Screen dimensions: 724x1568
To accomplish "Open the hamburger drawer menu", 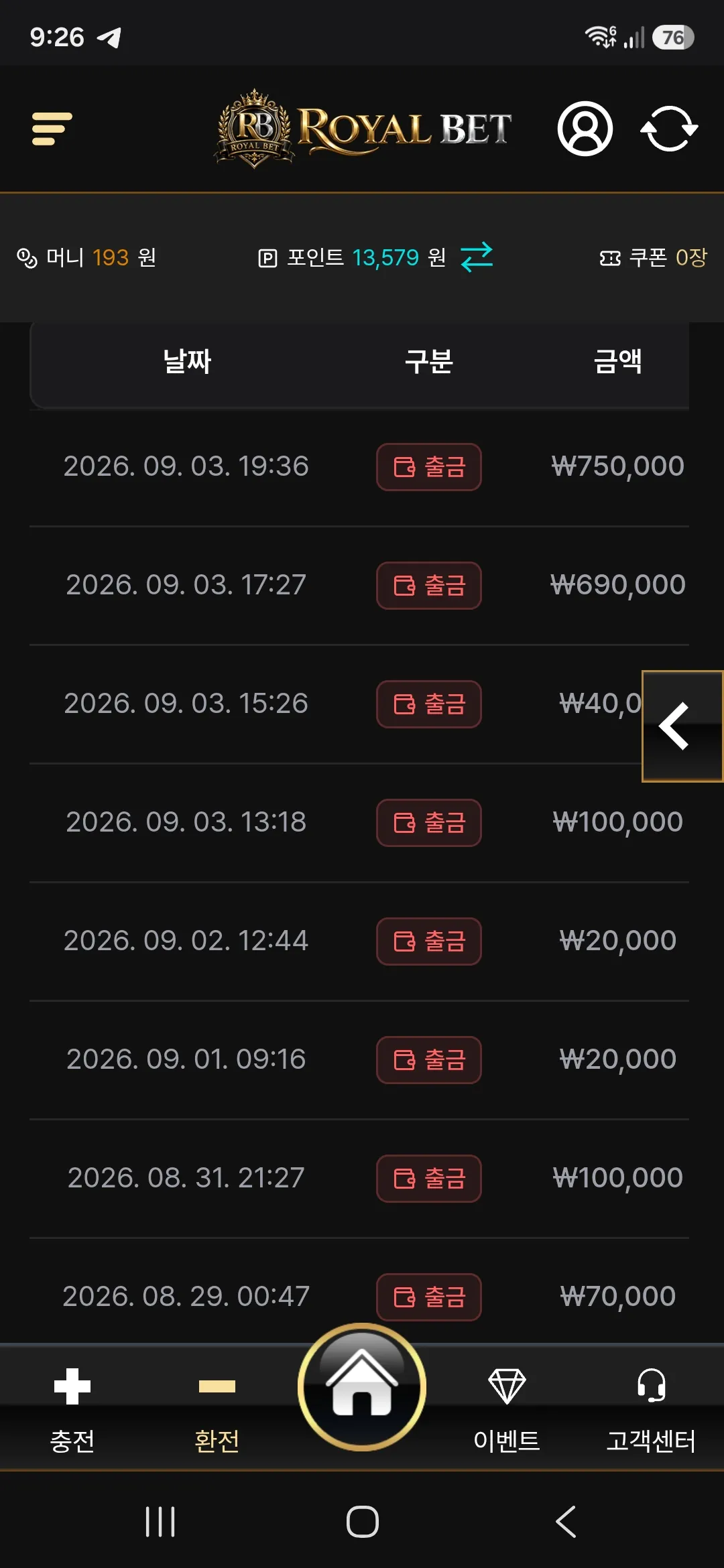I will click(52, 129).
